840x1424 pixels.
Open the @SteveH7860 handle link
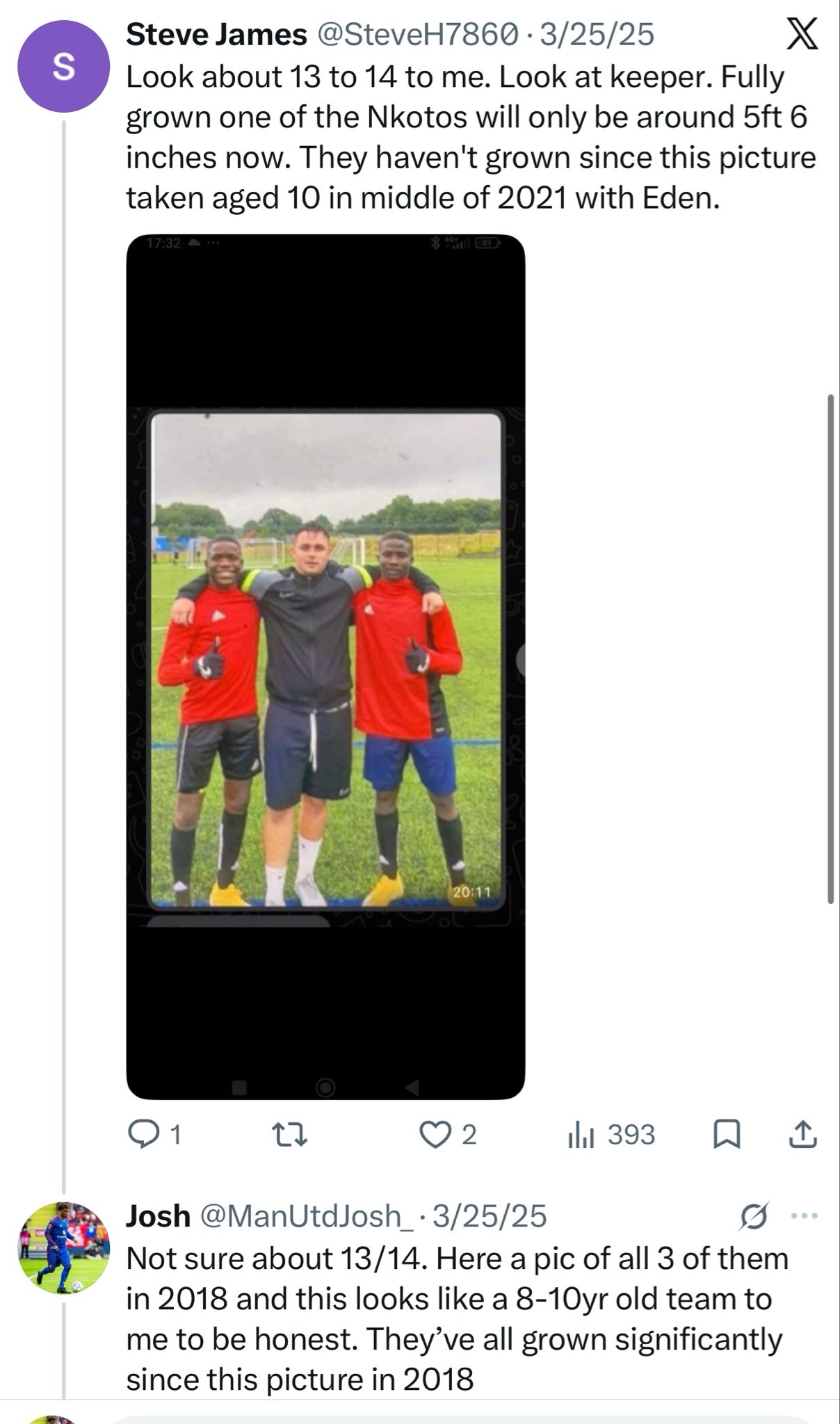coord(419,34)
